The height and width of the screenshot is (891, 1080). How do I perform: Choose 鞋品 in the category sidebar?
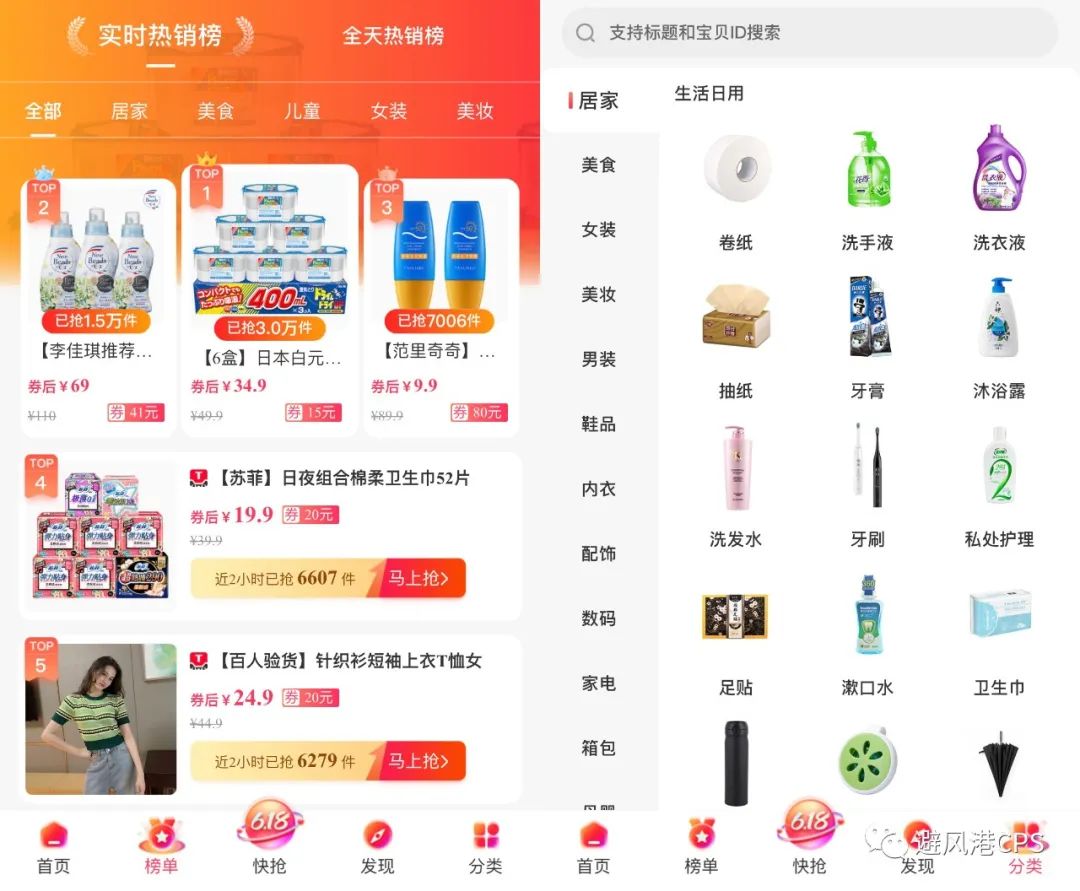point(598,424)
